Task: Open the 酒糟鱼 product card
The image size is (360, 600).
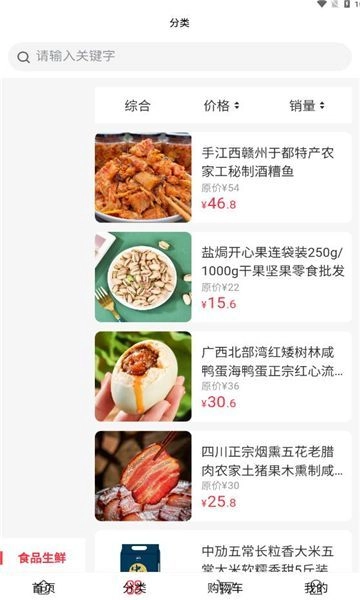Action: [x=223, y=177]
